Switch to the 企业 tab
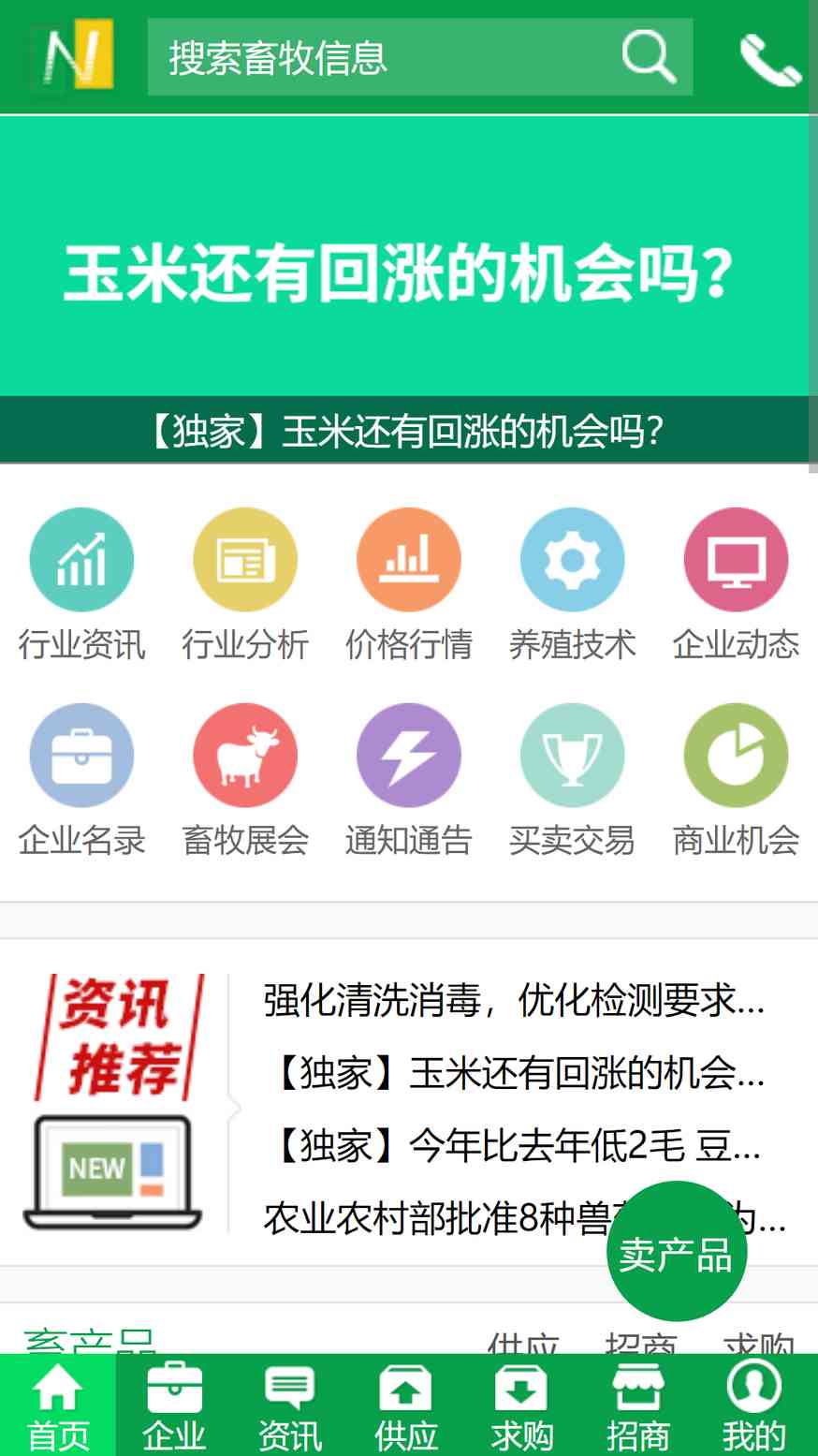Image resolution: width=818 pixels, height=1456 pixels. click(174, 1405)
